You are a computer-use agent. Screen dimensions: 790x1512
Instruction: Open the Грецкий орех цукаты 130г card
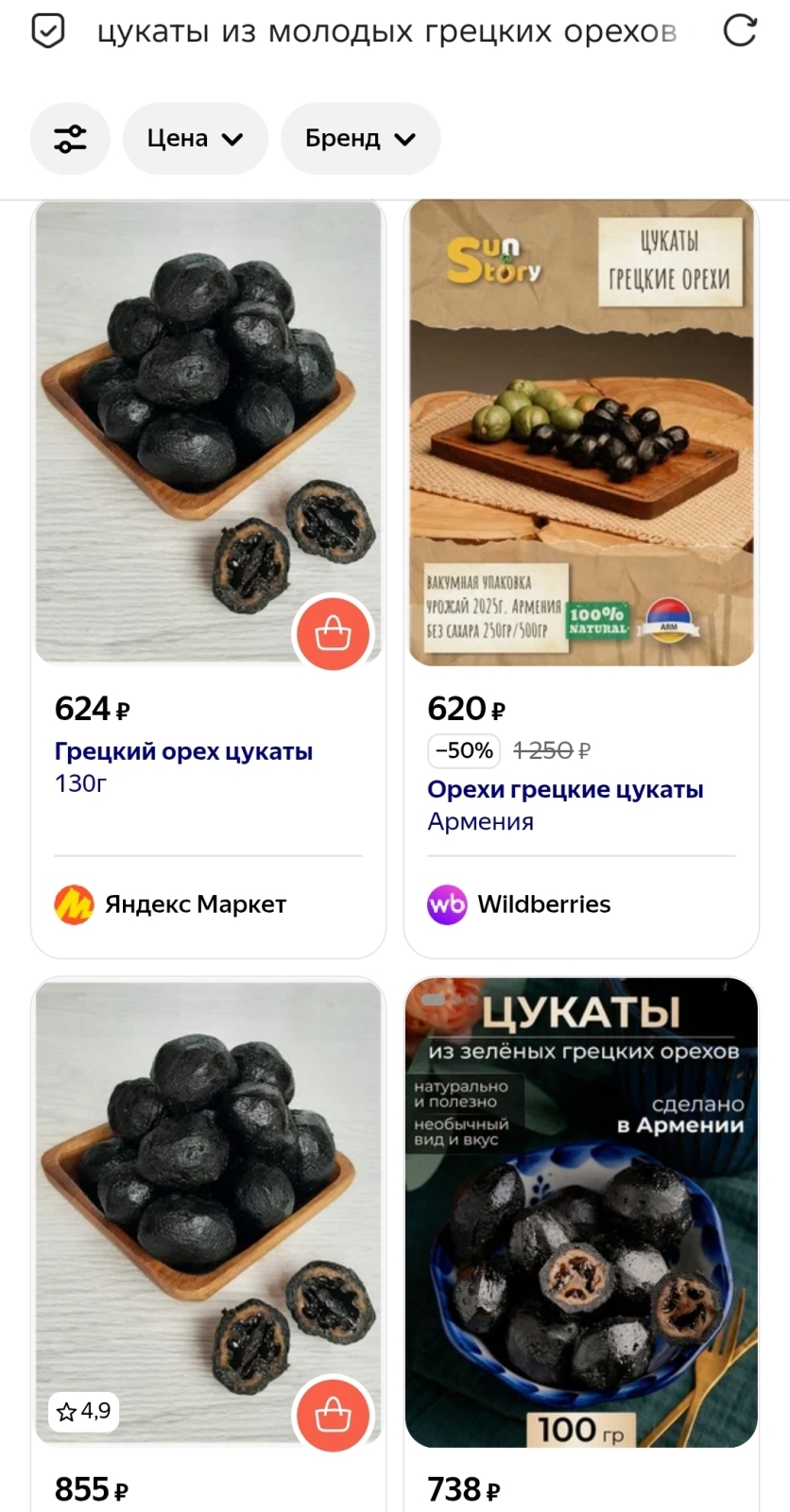183,752
